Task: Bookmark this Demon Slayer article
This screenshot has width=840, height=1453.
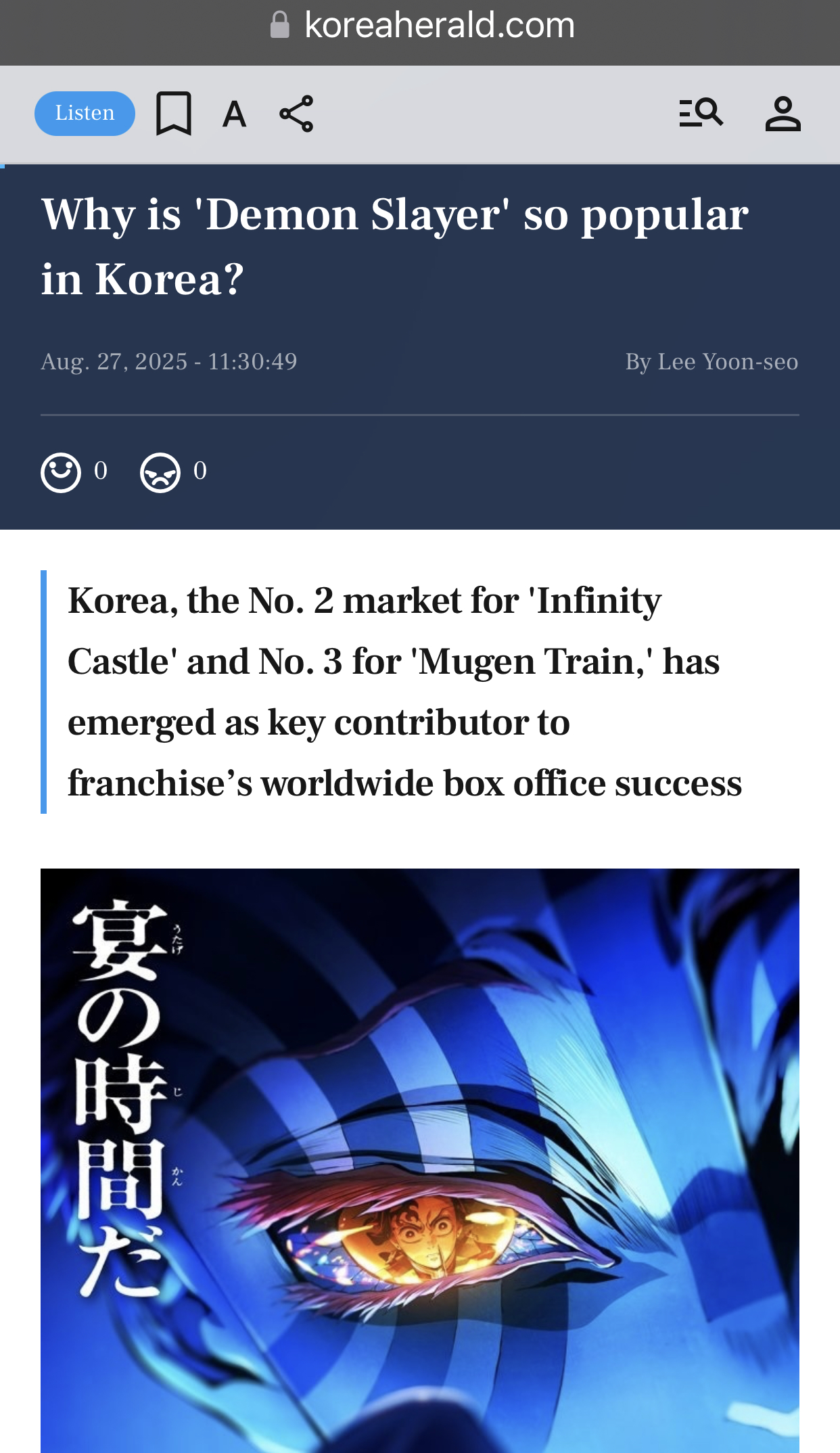Action: point(174,114)
